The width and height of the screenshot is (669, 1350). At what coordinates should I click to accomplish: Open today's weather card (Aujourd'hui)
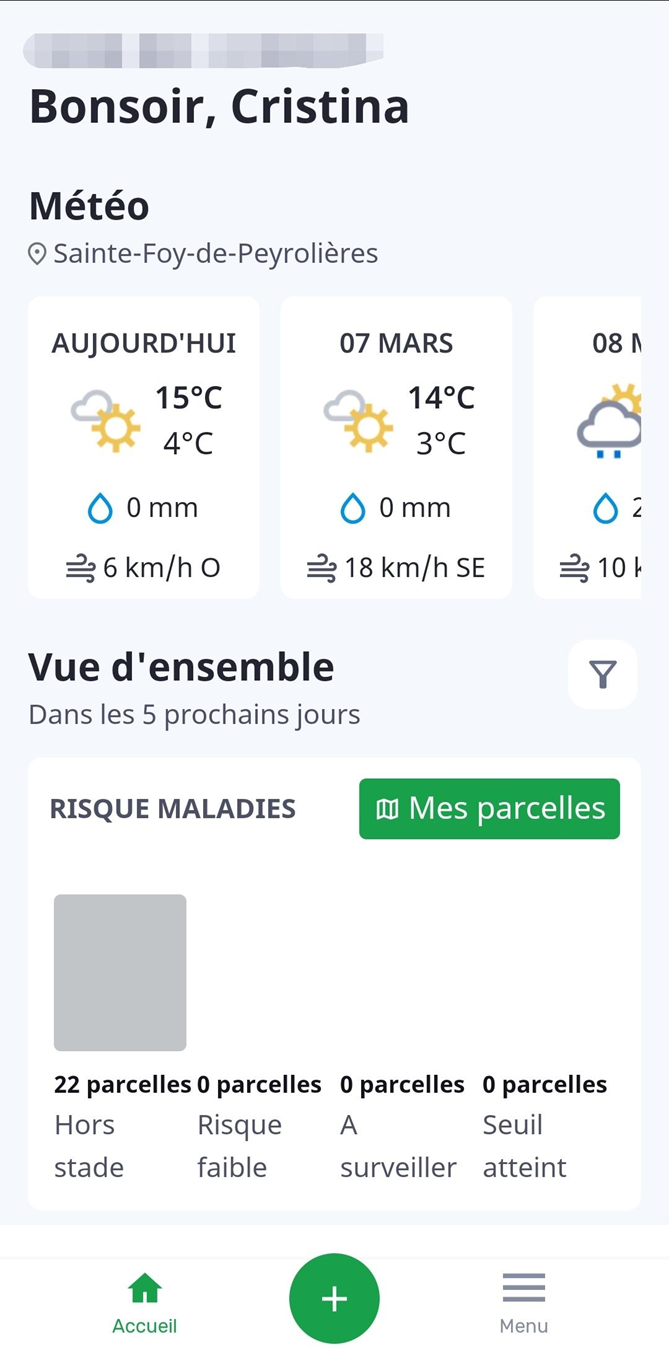click(x=143, y=448)
